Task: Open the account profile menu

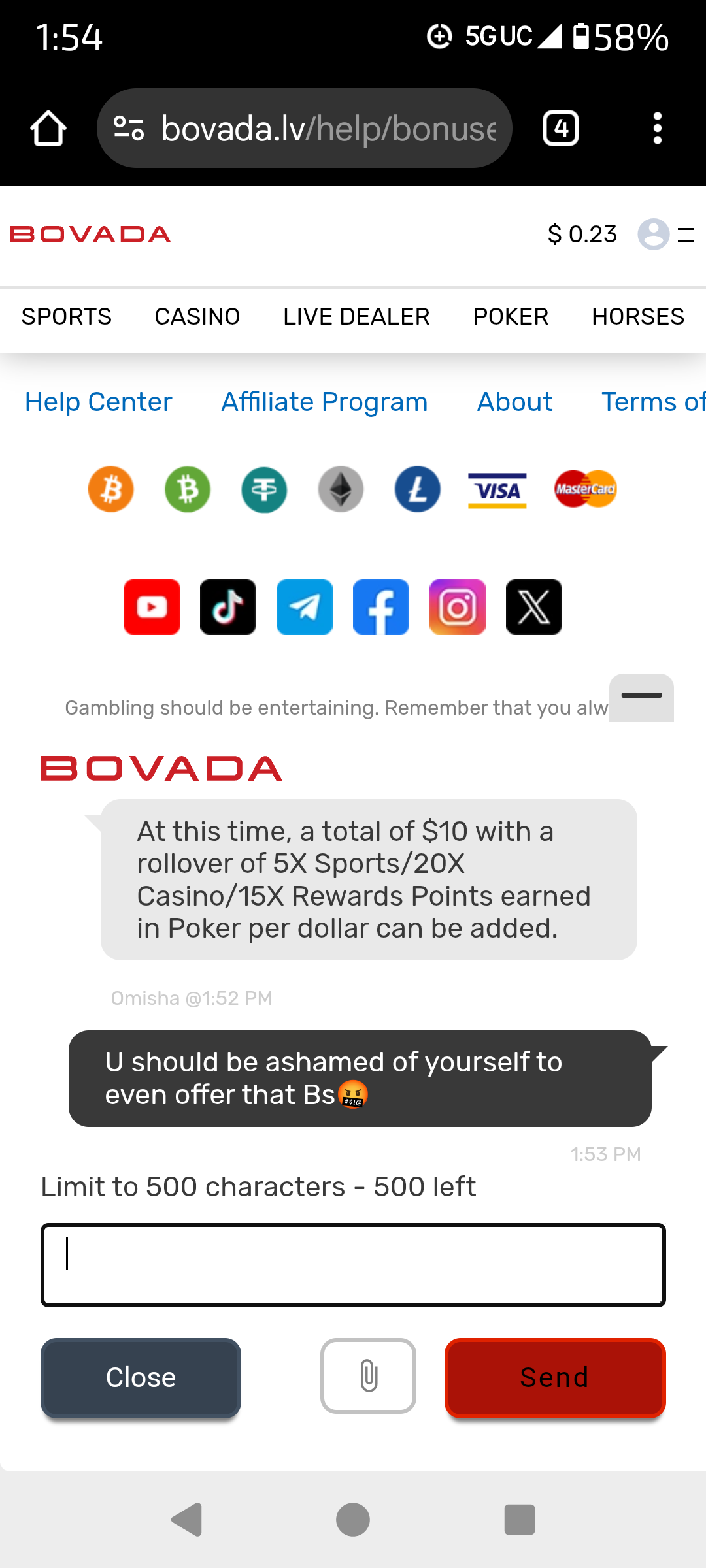Action: pos(653,234)
